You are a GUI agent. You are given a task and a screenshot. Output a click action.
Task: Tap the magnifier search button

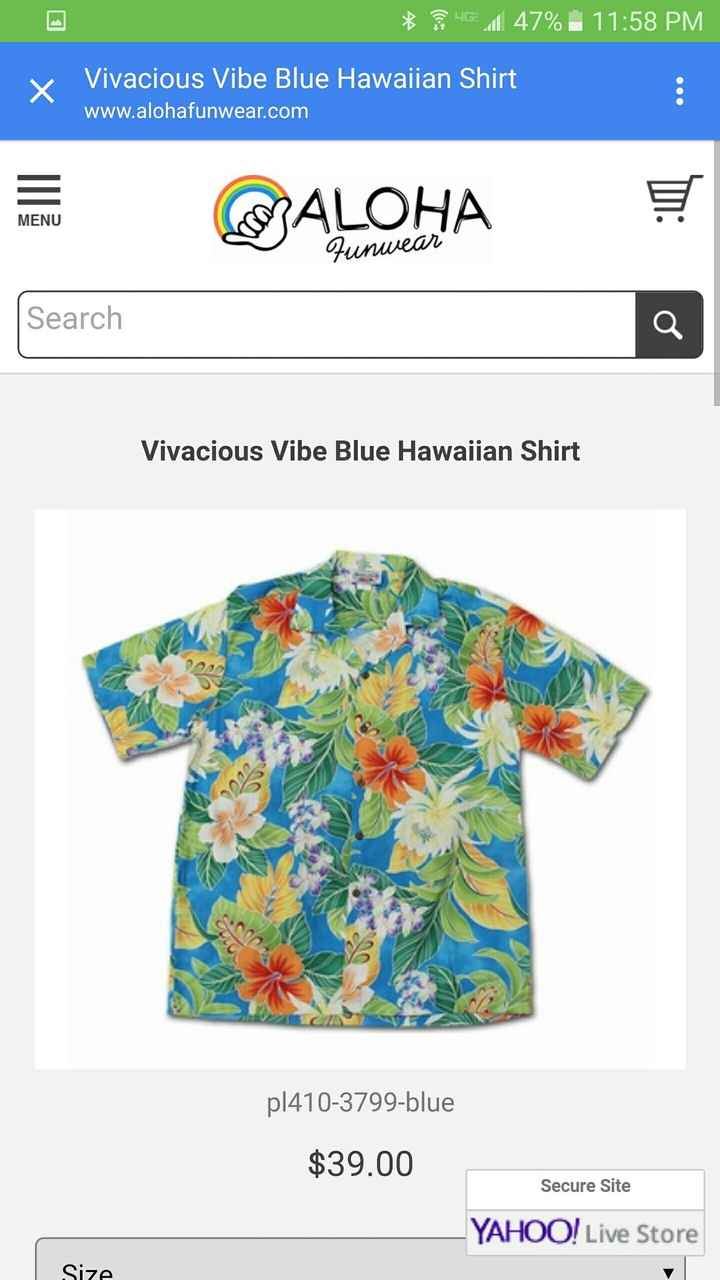(668, 325)
